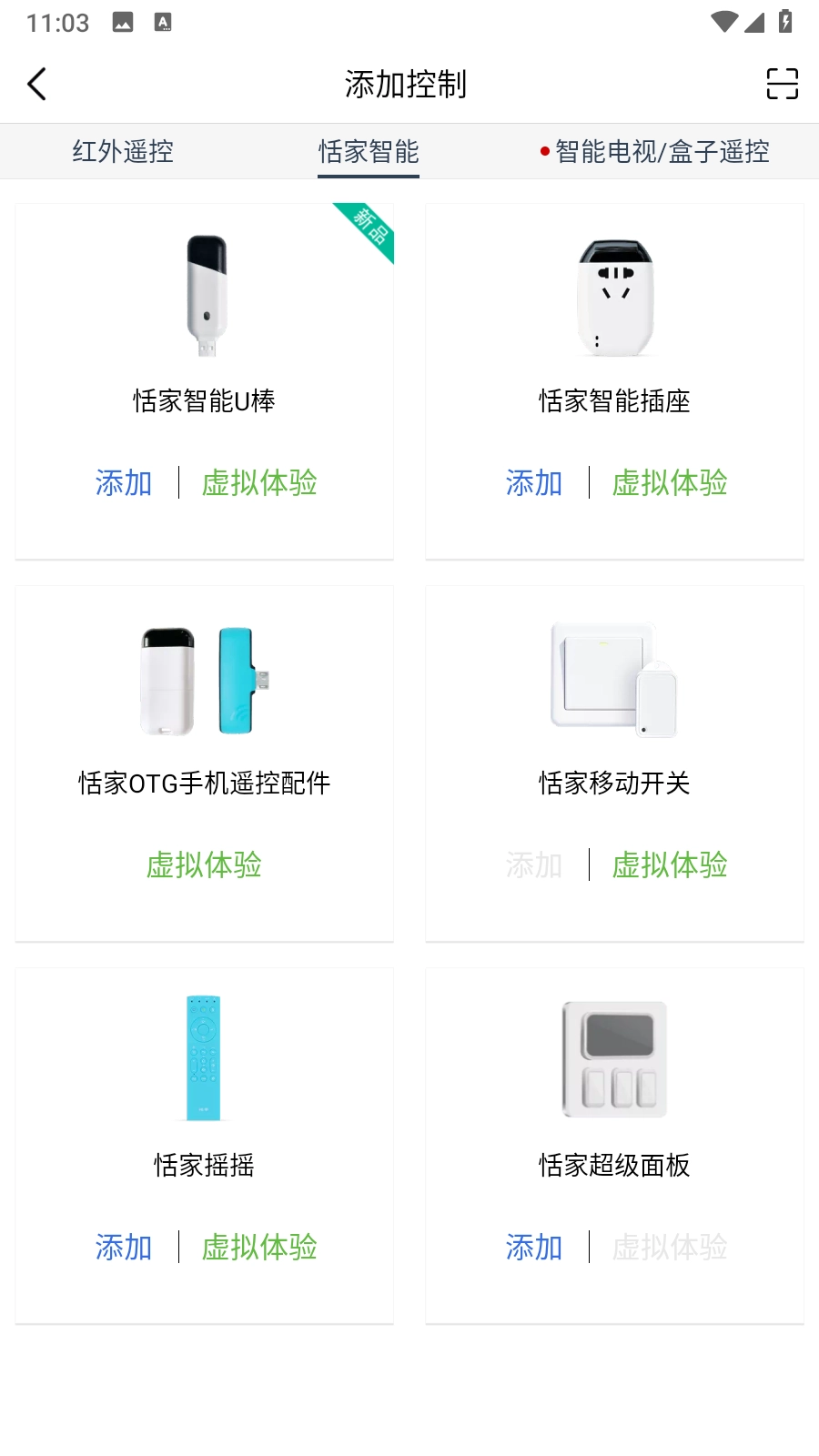Image resolution: width=819 pixels, height=1456 pixels.
Task: Open the scan code icon
Action: 782,84
